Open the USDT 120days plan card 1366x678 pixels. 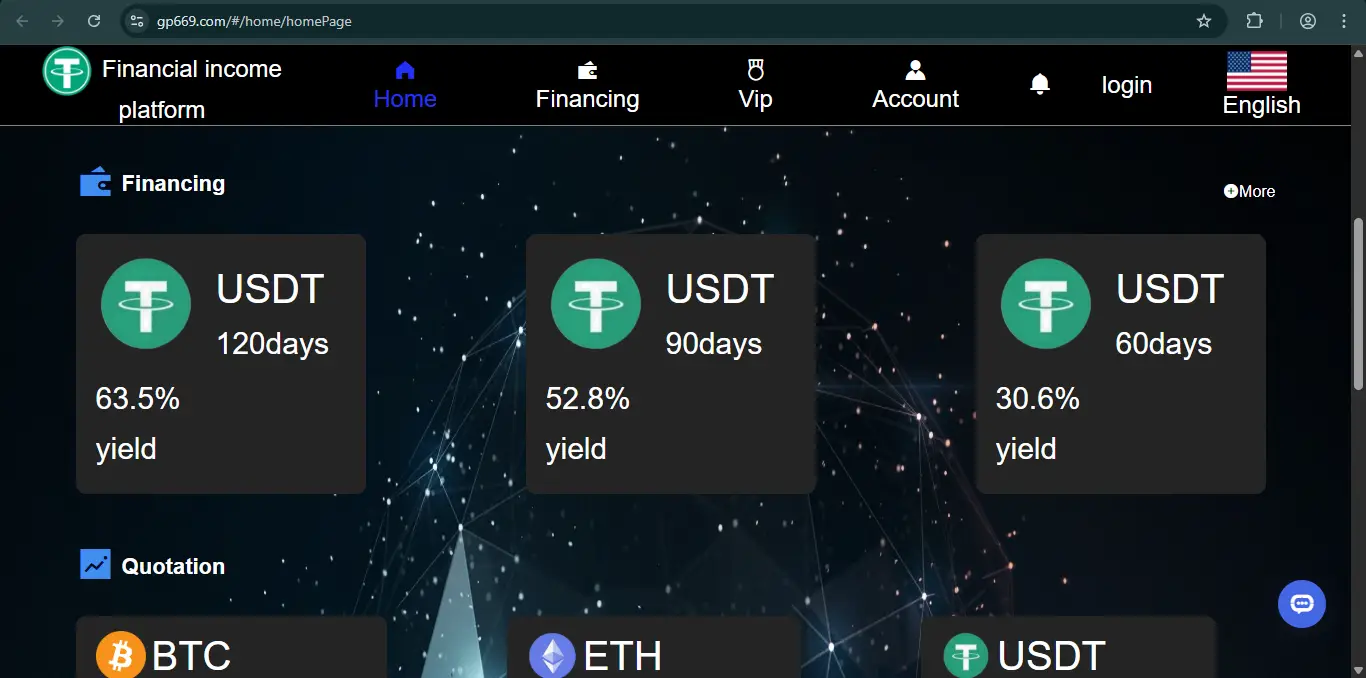(x=221, y=363)
